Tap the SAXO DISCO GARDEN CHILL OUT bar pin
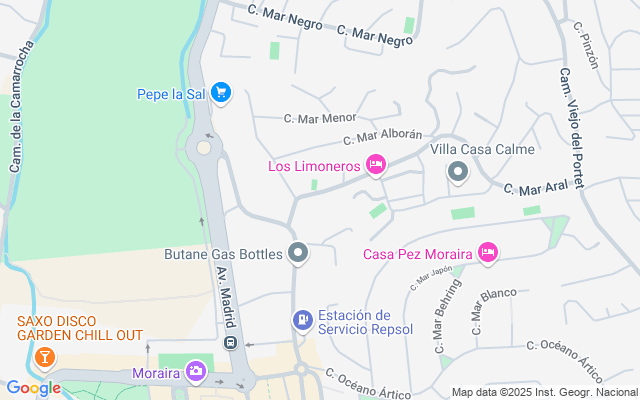 pos(44,357)
